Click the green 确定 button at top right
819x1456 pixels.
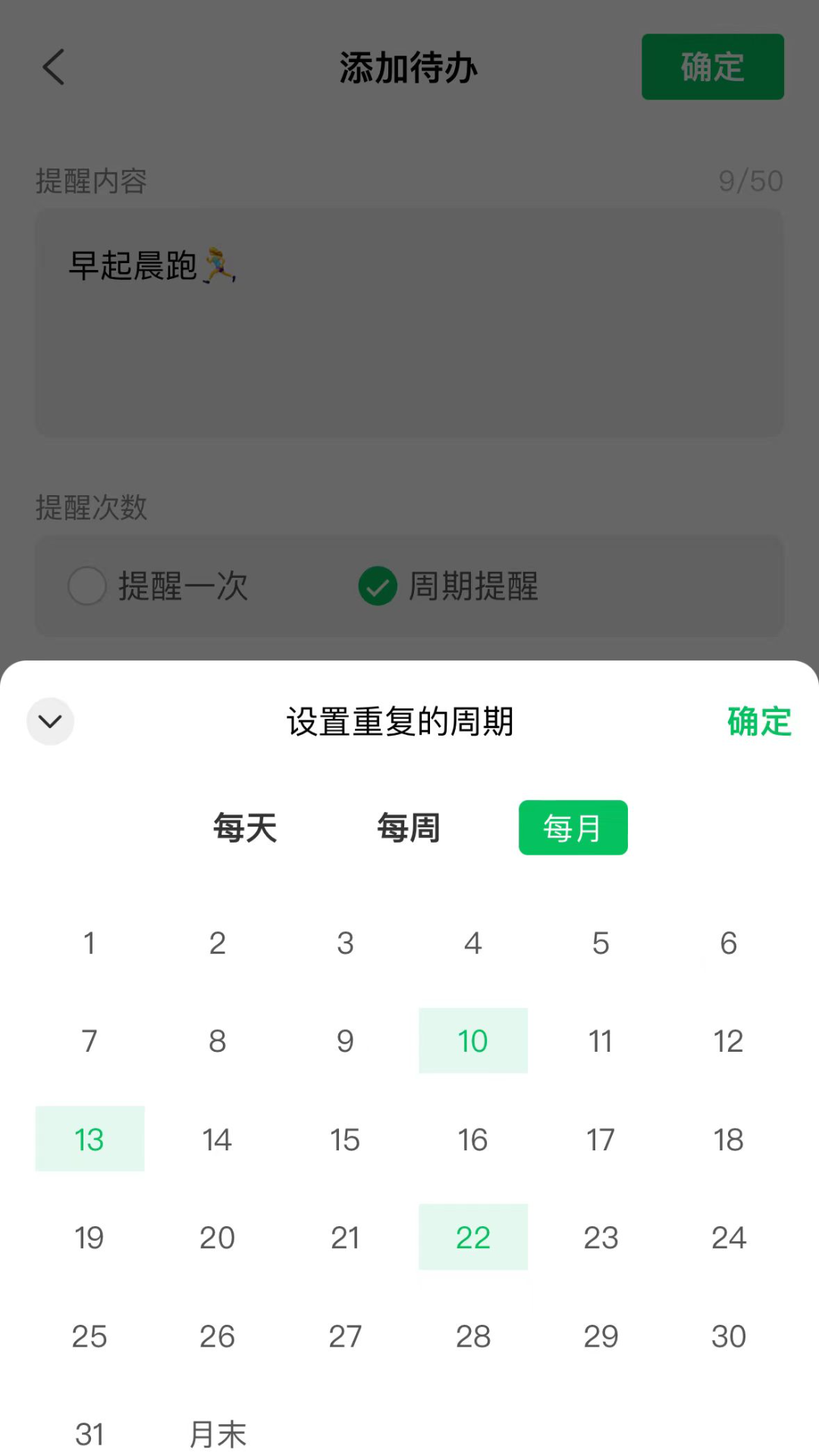coord(712,67)
